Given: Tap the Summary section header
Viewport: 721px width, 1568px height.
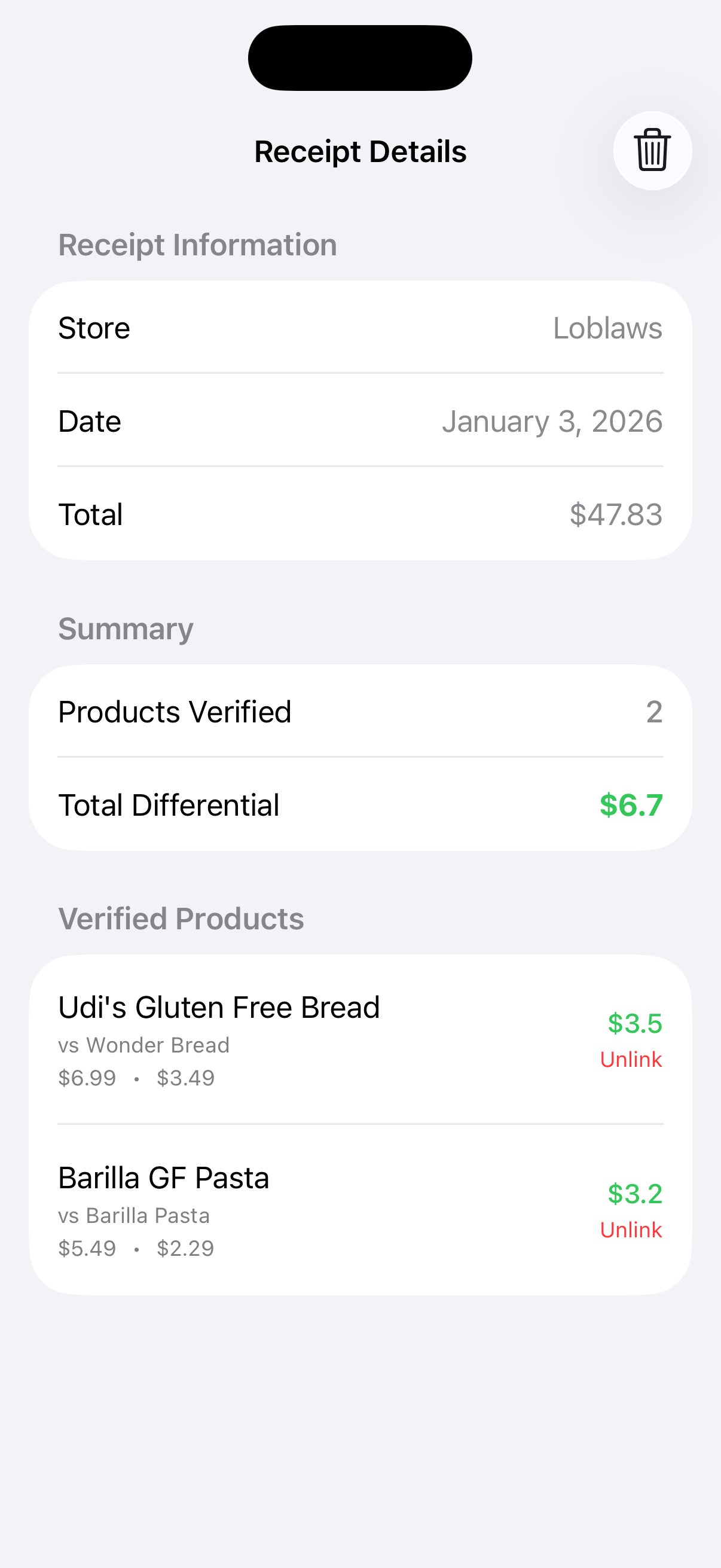Looking at the screenshot, I should click(126, 629).
